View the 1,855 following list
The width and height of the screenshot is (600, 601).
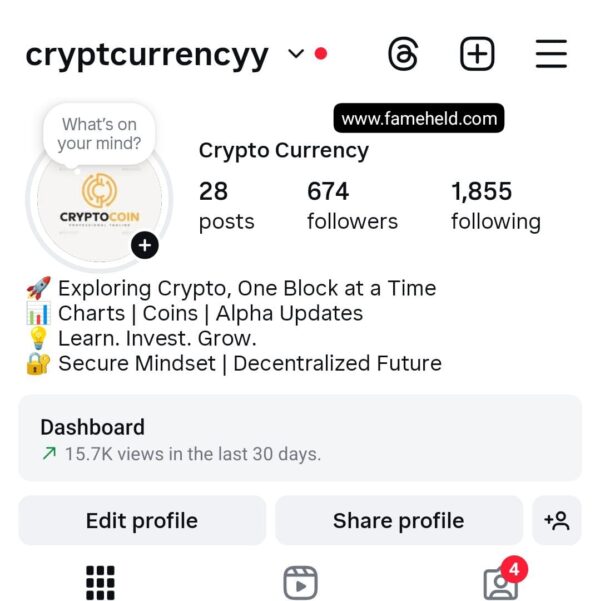click(495, 205)
